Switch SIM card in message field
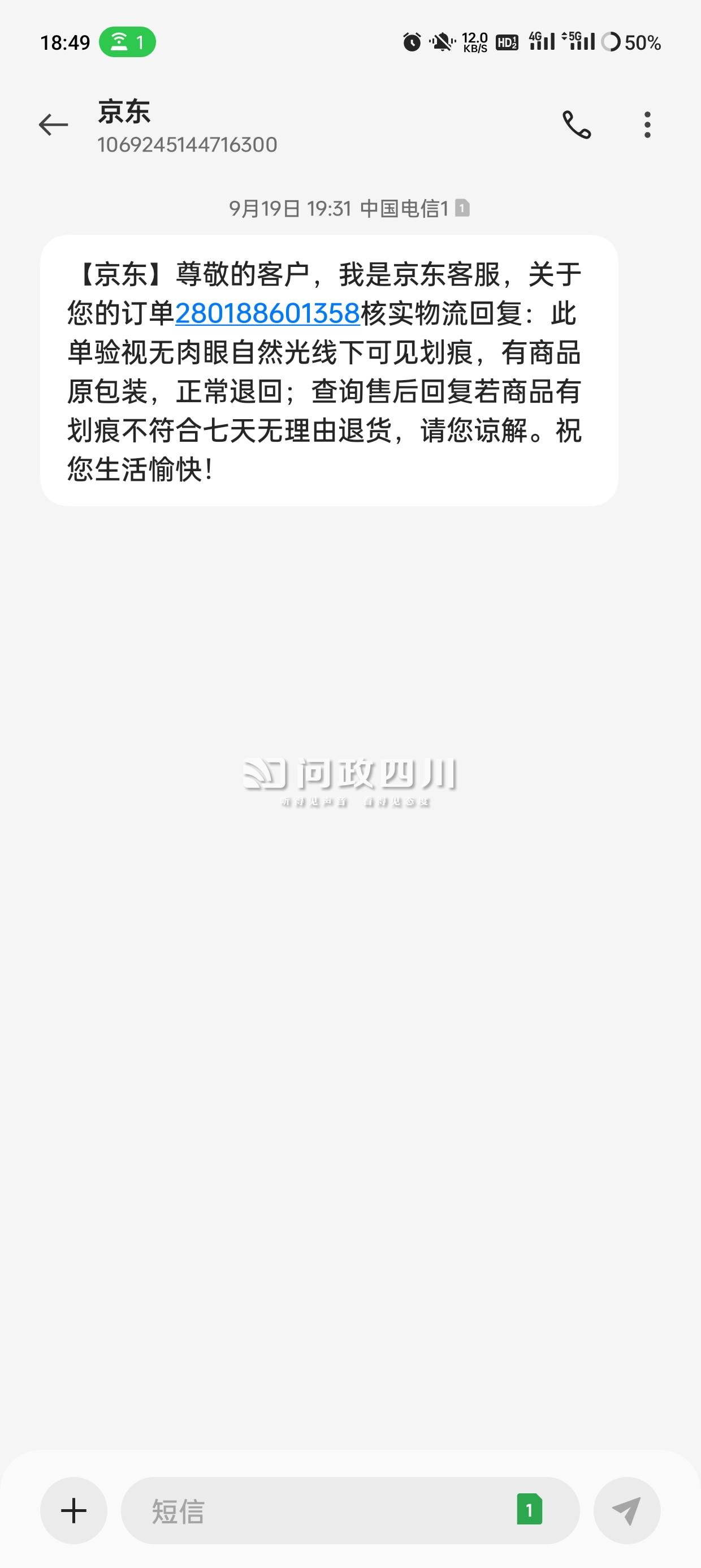 (529, 1510)
